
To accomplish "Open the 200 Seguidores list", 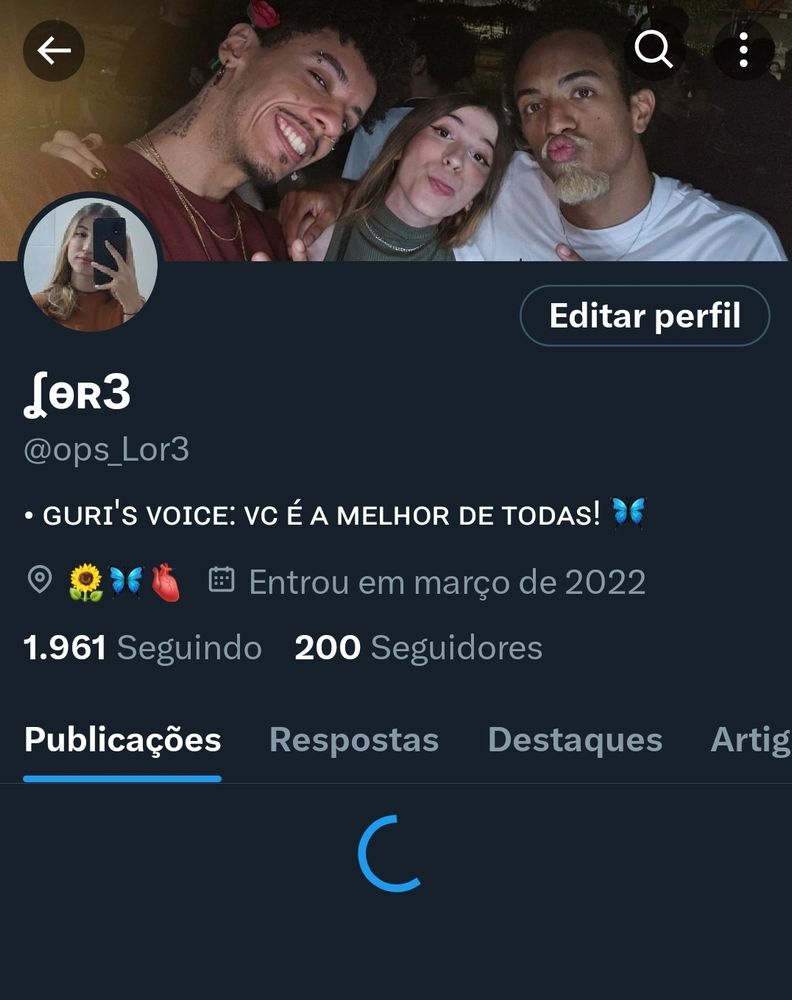I will (418, 648).
